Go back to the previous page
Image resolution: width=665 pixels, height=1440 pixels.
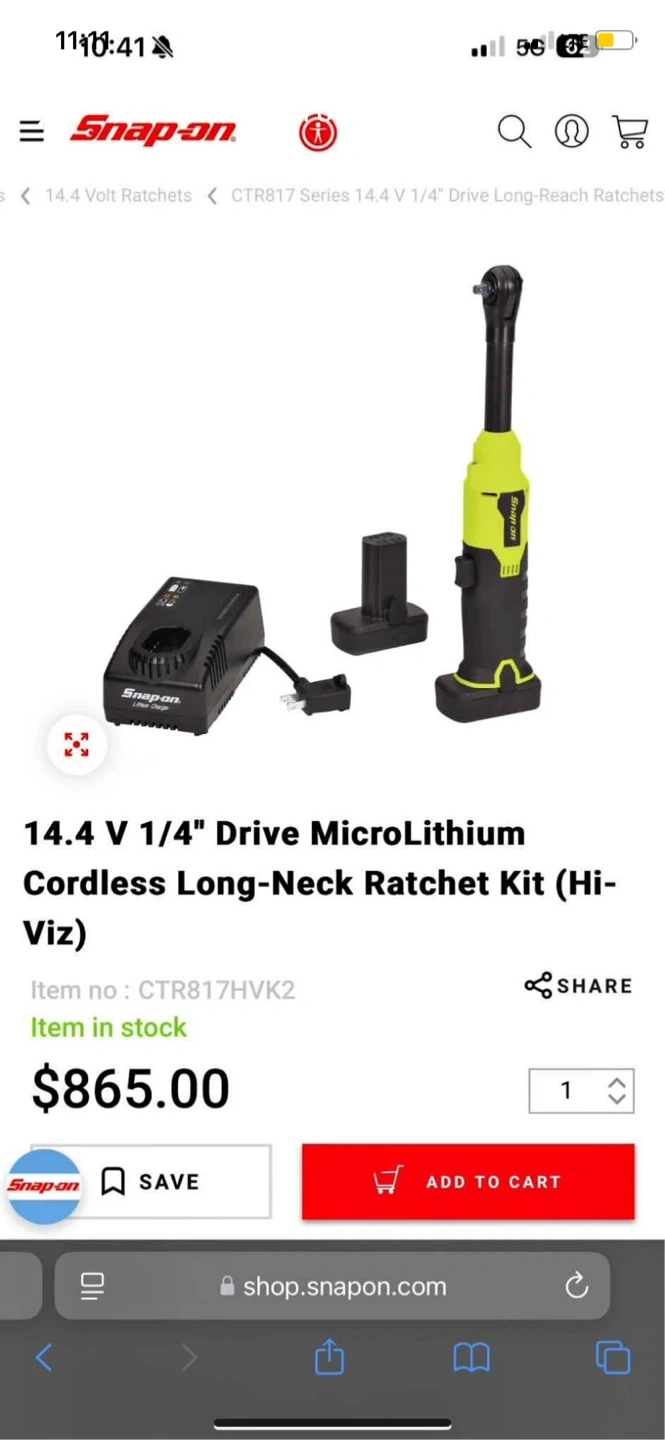coord(44,1357)
